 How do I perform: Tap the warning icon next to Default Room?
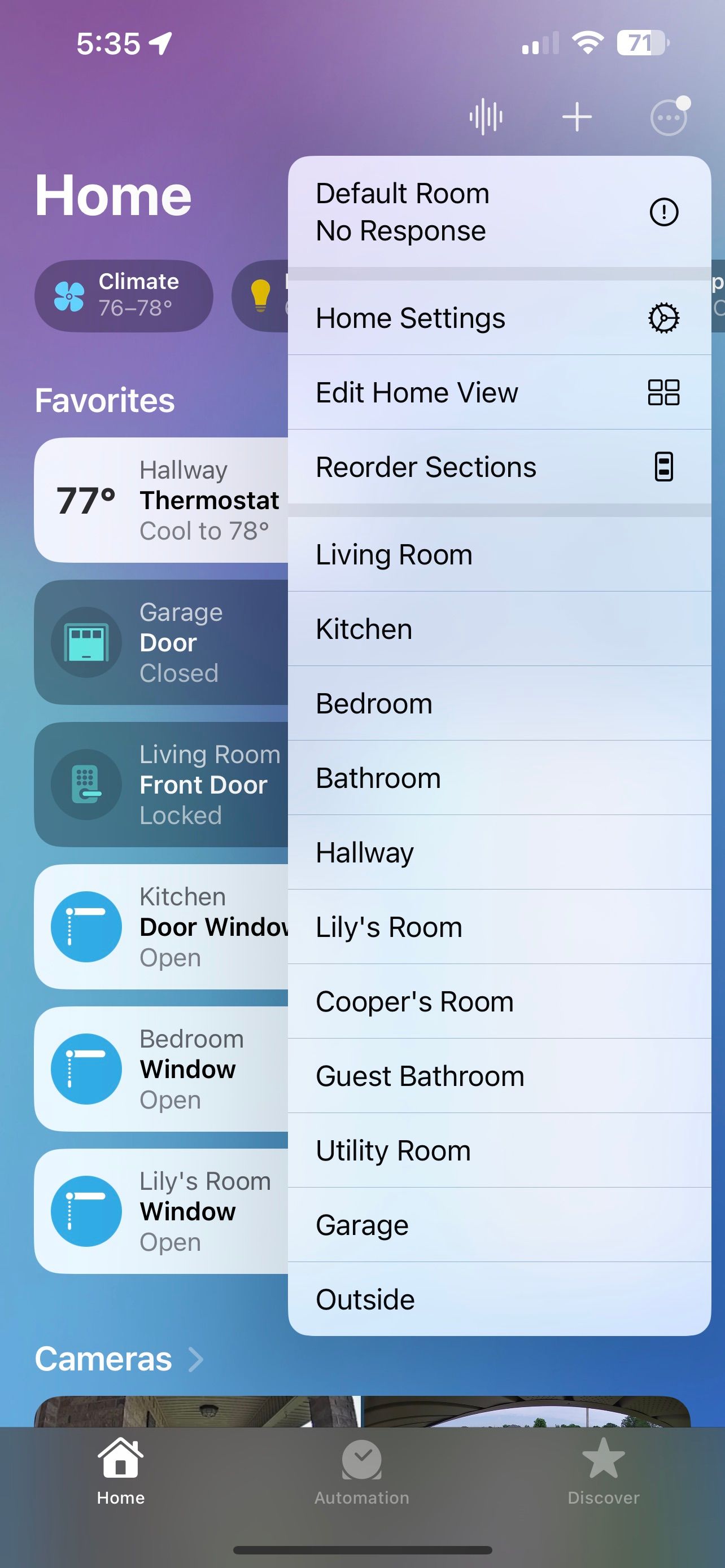point(663,212)
